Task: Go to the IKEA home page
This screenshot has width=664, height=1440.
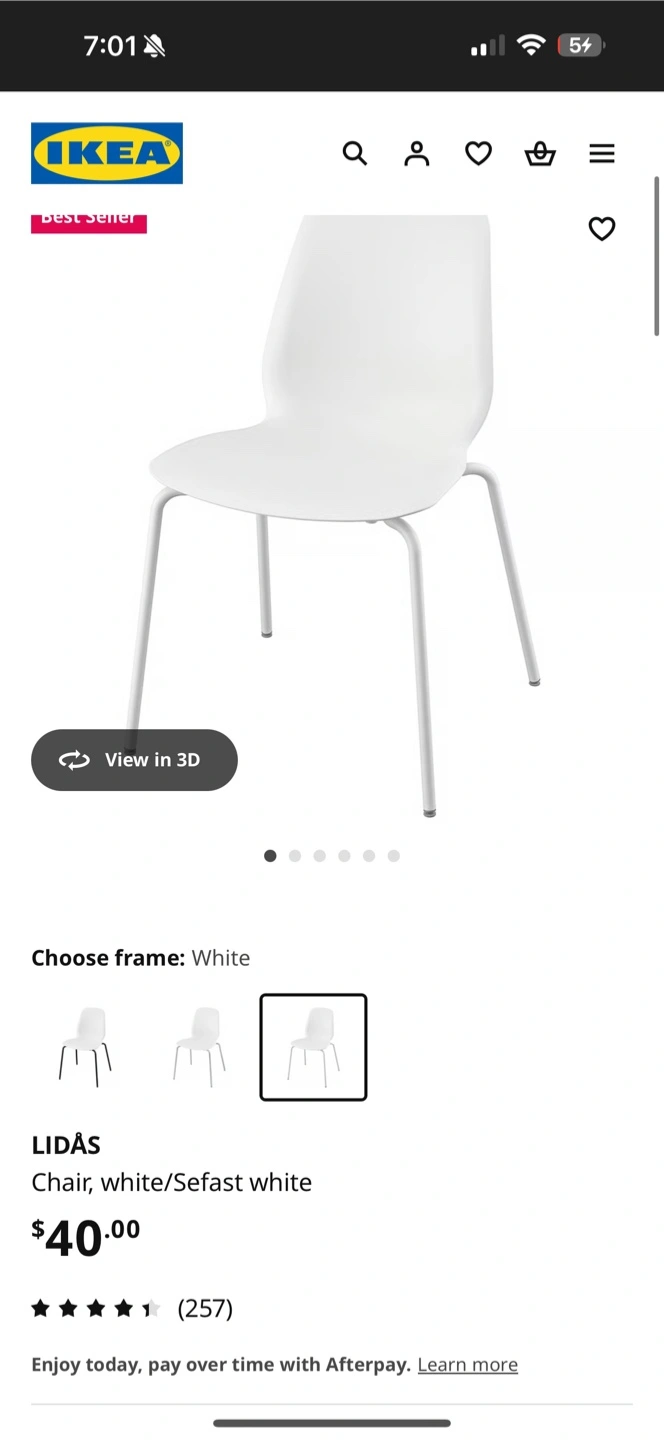Action: (x=107, y=153)
